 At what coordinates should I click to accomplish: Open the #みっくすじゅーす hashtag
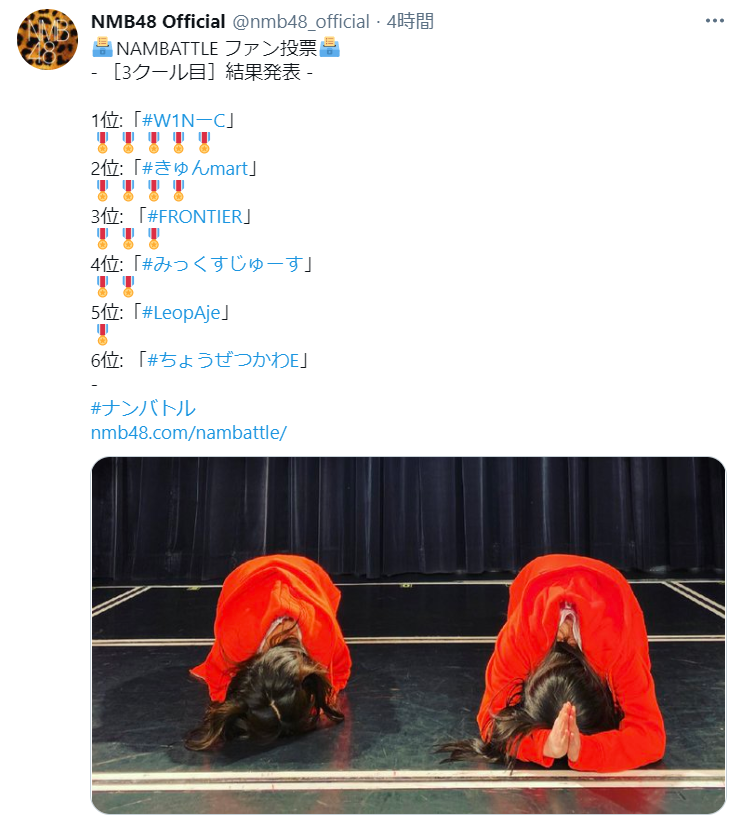coord(222,264)
